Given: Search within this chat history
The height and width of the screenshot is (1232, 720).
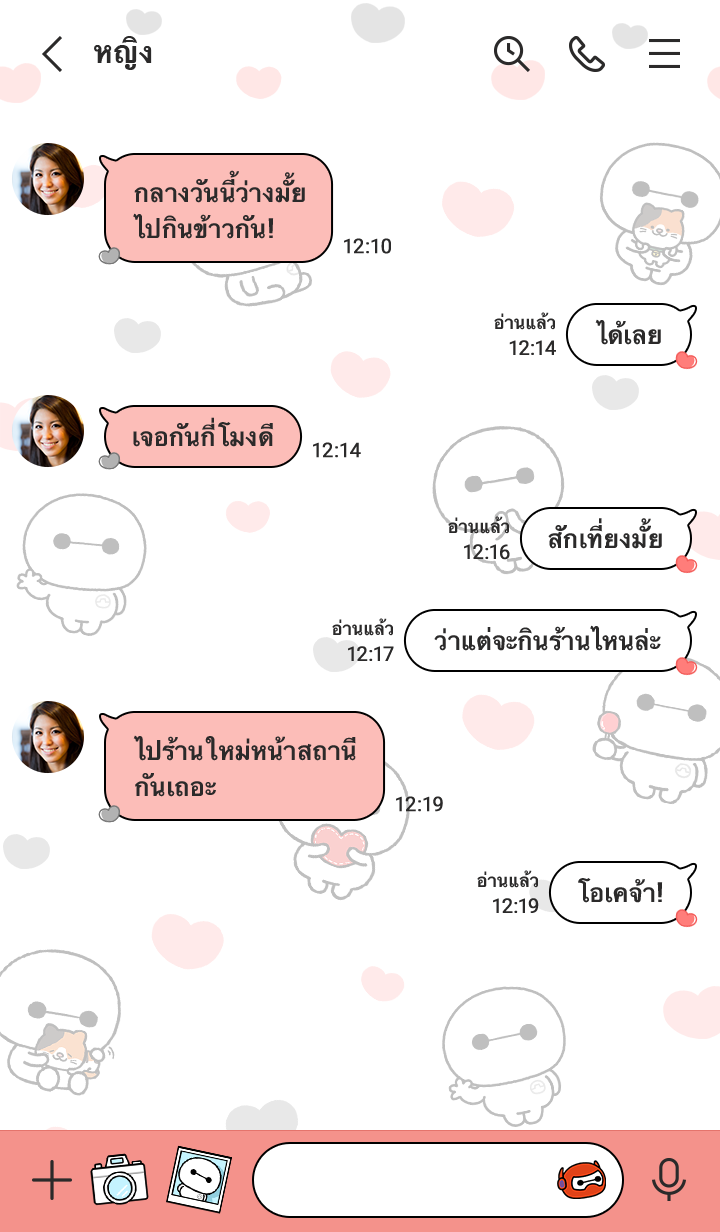Looking at the screenshot, I should [511, 54].
